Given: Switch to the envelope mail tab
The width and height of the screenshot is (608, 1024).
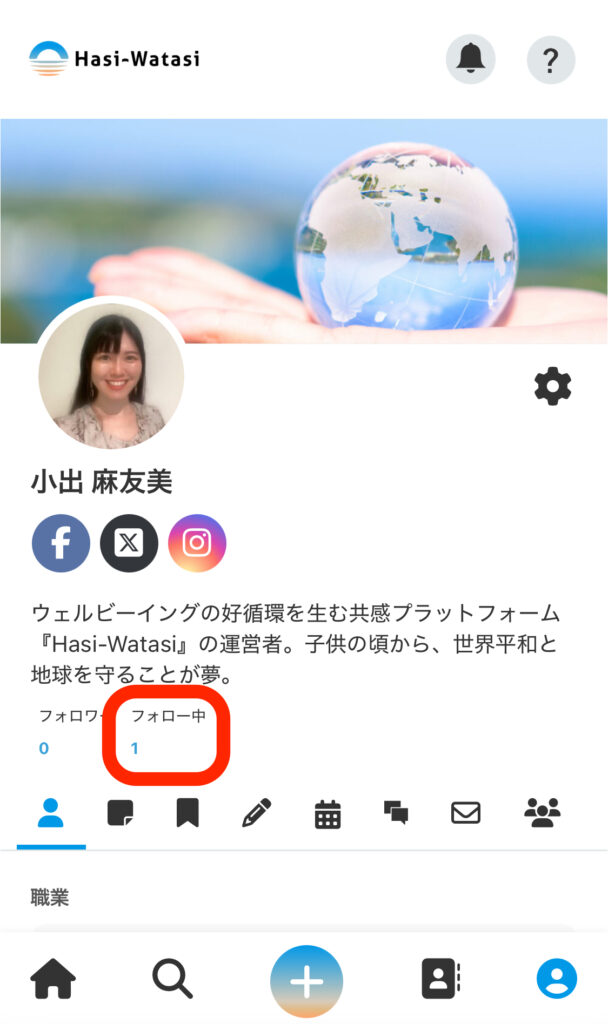Looking at the screenshot, I should [x=465, y=813].
